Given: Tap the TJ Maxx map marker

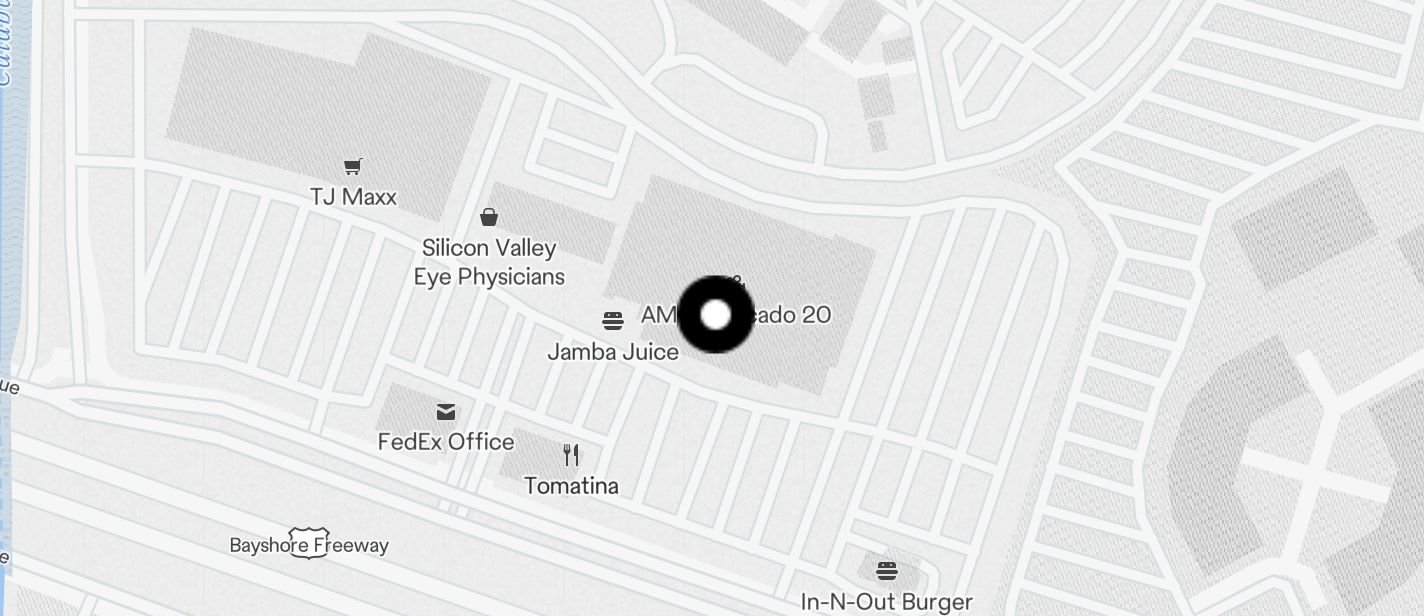Looking at the screenshot, I should (352, 168).
